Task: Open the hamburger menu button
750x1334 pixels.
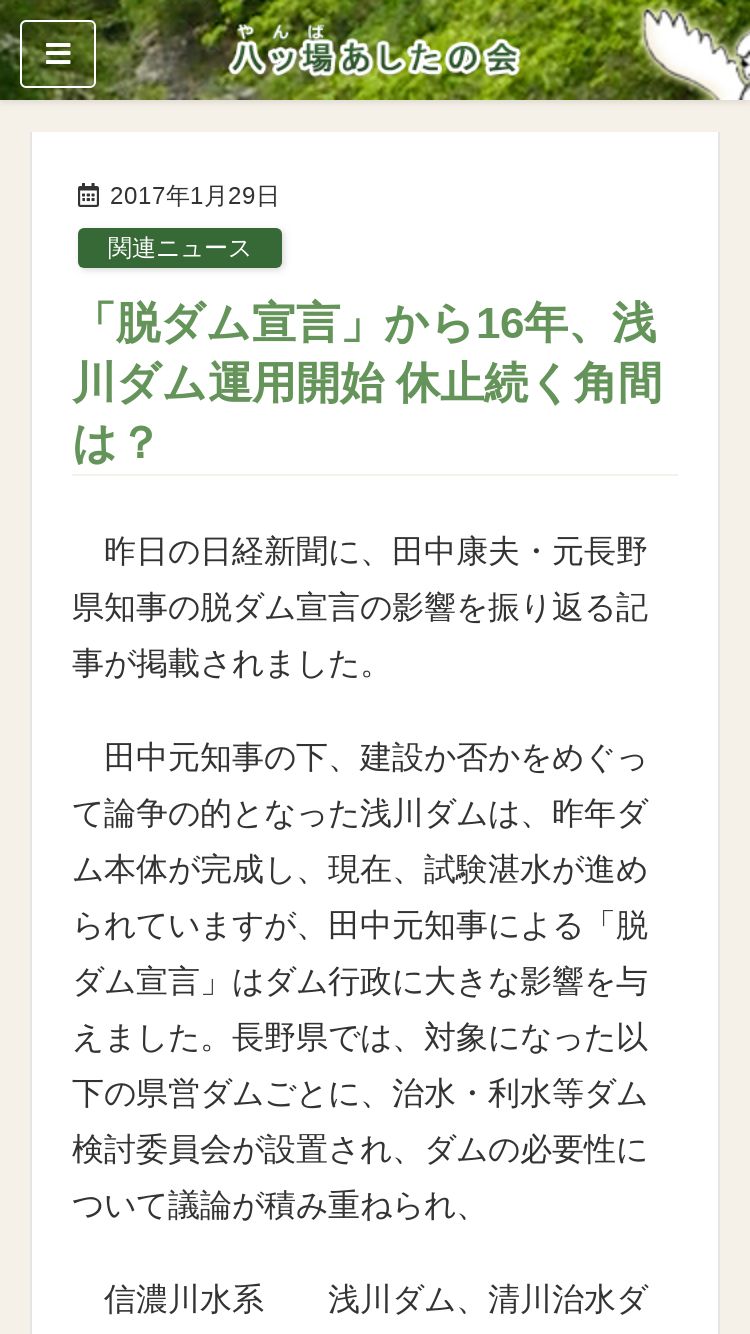Action: pos(58,54)
